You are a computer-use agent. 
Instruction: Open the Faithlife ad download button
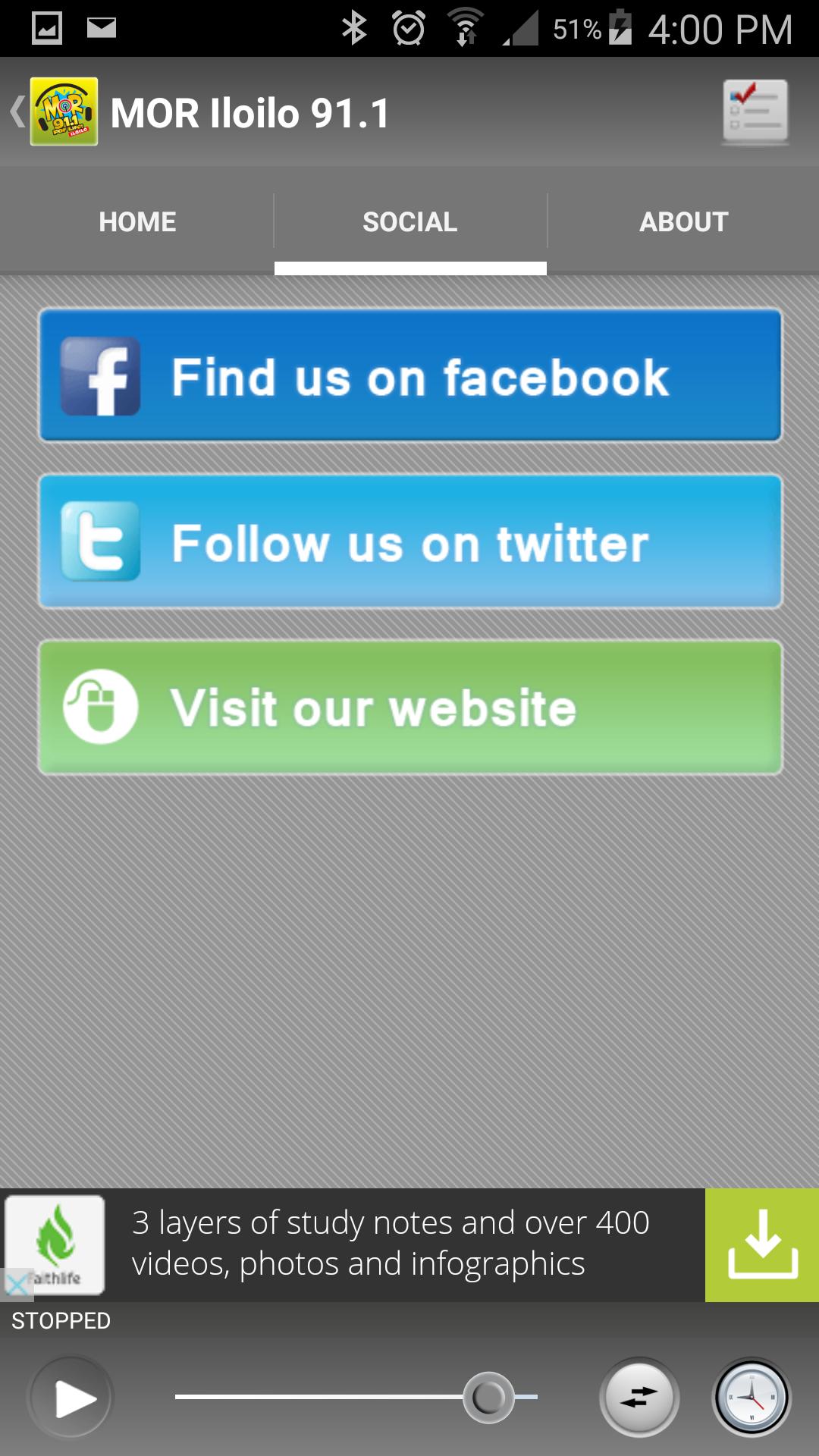point(761,1245)
